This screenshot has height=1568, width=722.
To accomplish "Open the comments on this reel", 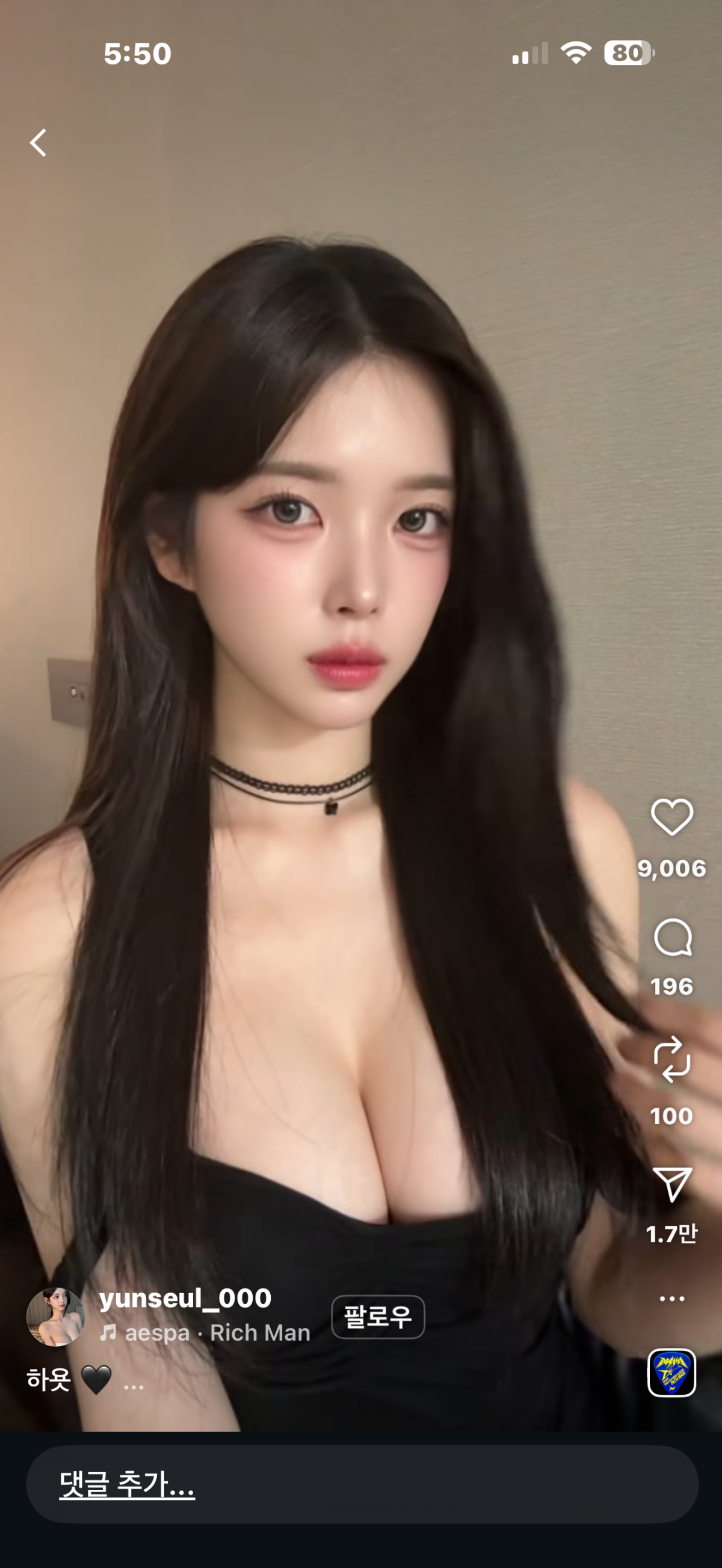I will [x=671, y=938].
